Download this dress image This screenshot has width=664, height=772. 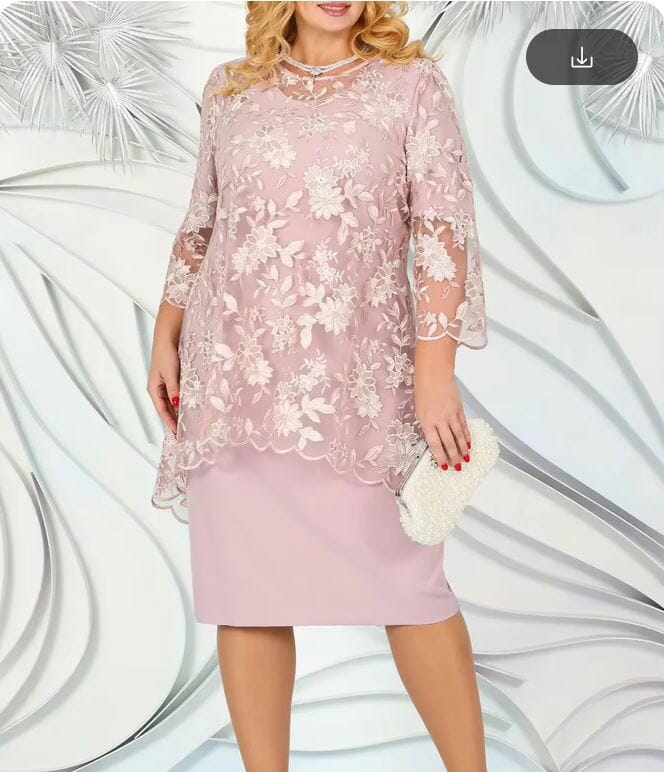(581, 58)
